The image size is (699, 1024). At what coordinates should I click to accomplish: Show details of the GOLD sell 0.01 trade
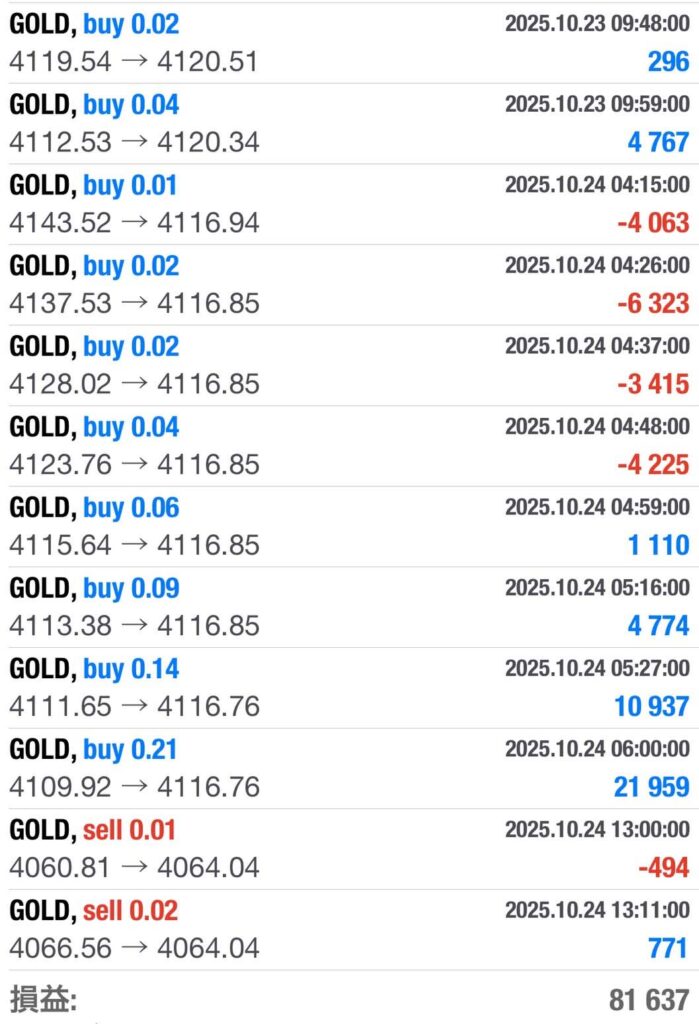click(349, 849)
